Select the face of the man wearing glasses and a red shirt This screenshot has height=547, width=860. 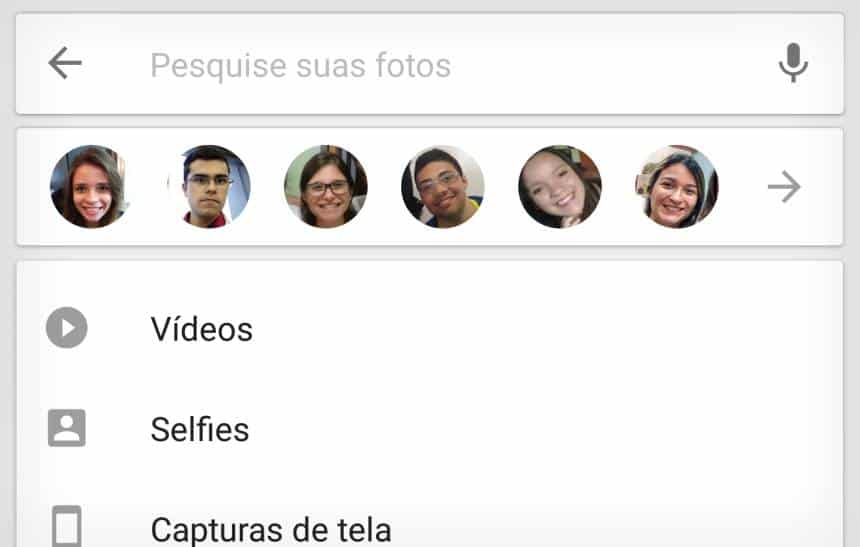tap(208, 187)
